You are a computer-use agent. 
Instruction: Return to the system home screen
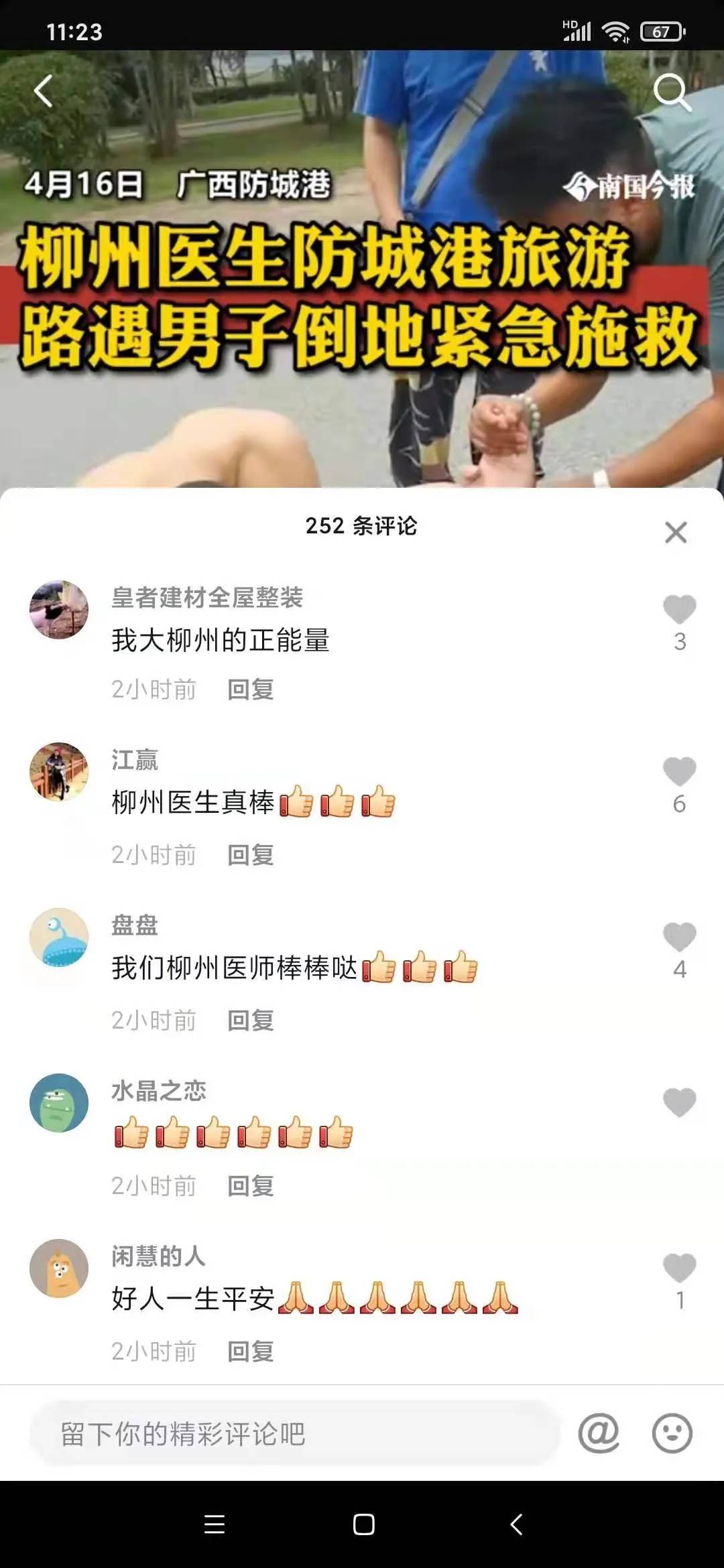tap(363, 1524)
